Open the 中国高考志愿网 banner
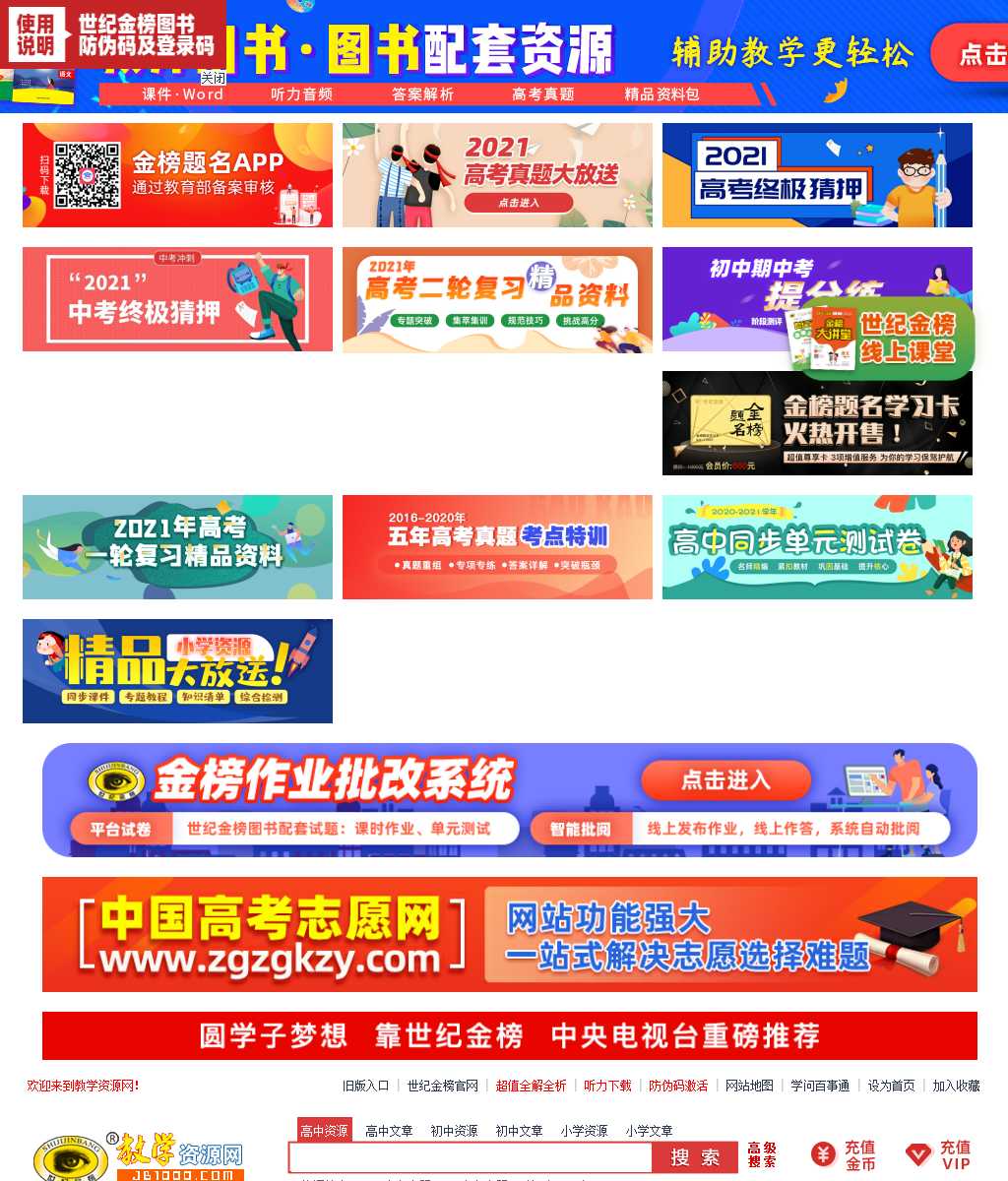Screen dimensions: 1008x1181 pos(509,934)
